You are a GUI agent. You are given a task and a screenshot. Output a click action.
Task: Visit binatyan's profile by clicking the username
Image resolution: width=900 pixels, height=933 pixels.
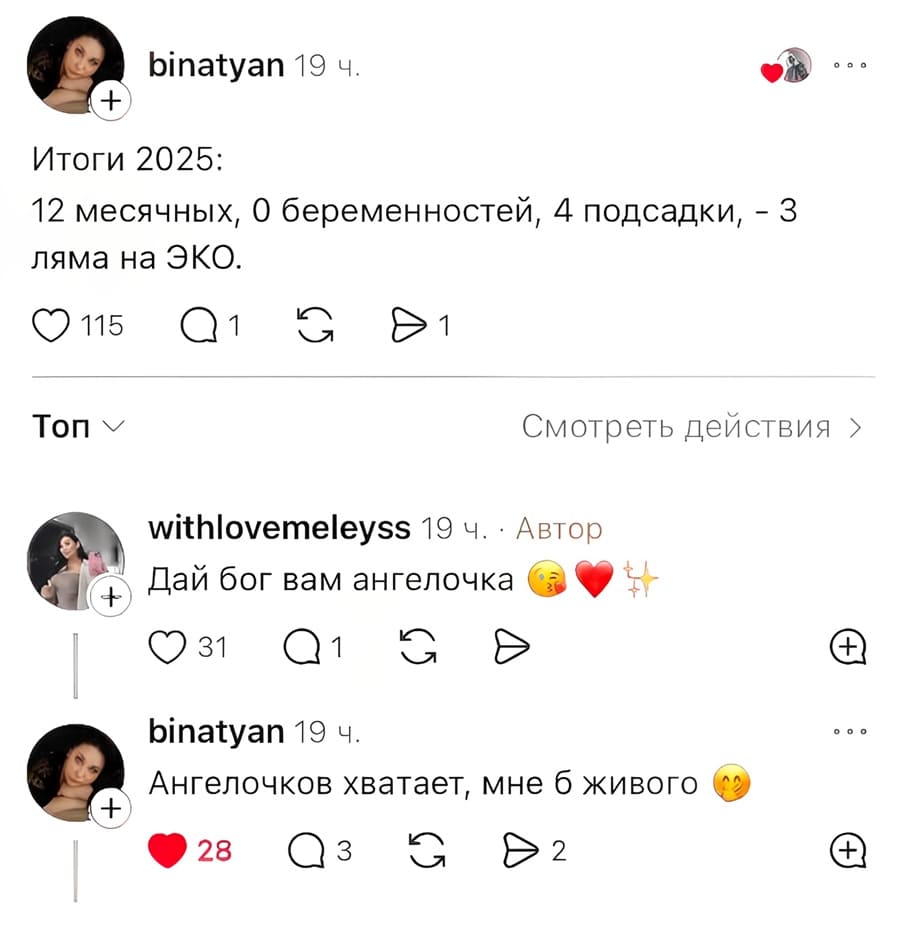[216, 64]
